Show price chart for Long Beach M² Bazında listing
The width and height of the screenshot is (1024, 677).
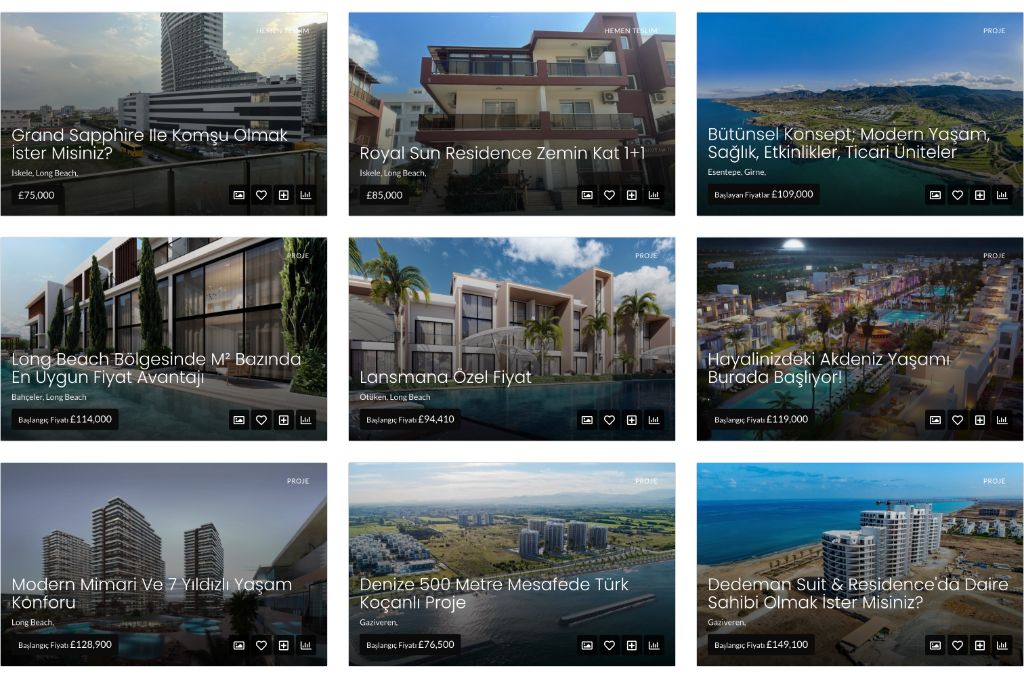pos(306,420)
